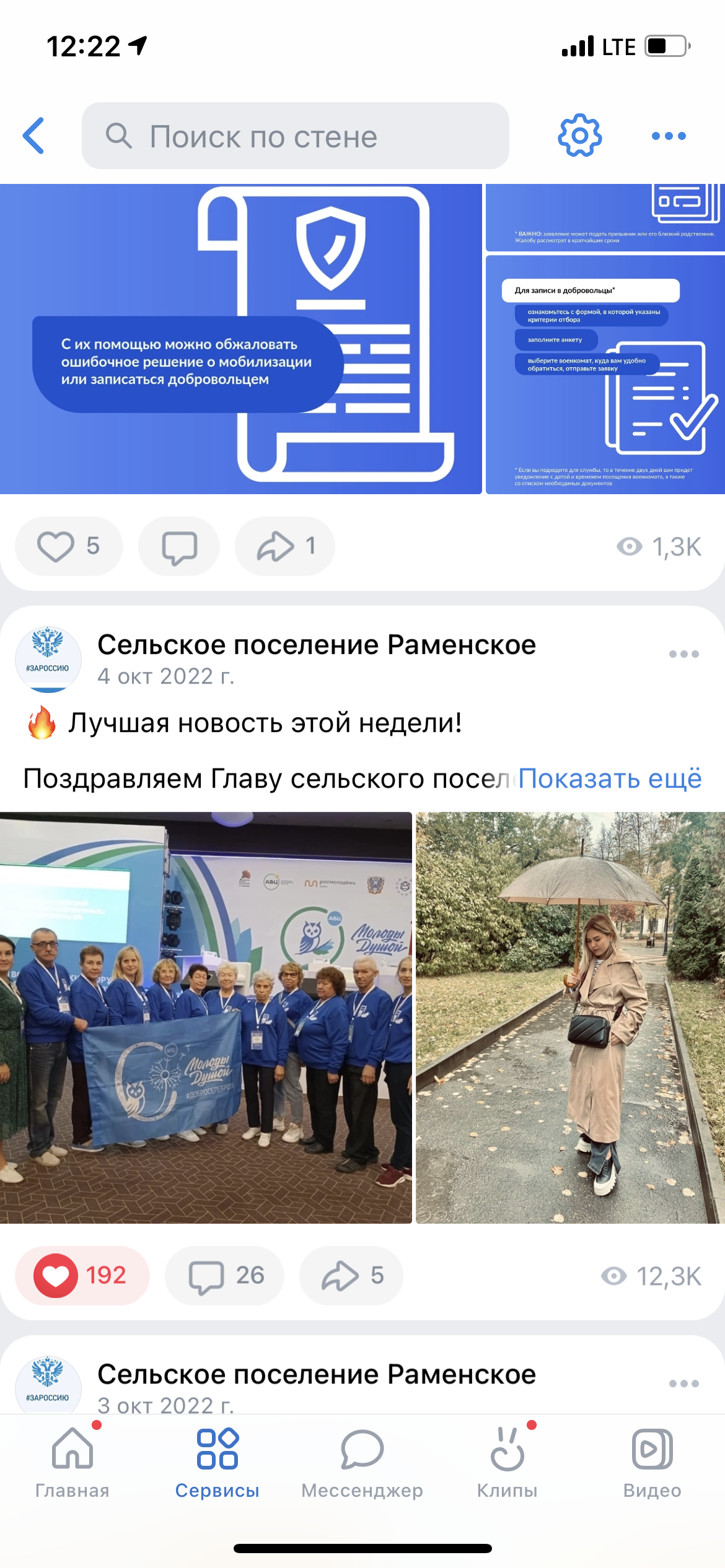Viewport: 725px width, 1568px height.
Task: Open the top bar three-dot menu
Action: point(669,136)
